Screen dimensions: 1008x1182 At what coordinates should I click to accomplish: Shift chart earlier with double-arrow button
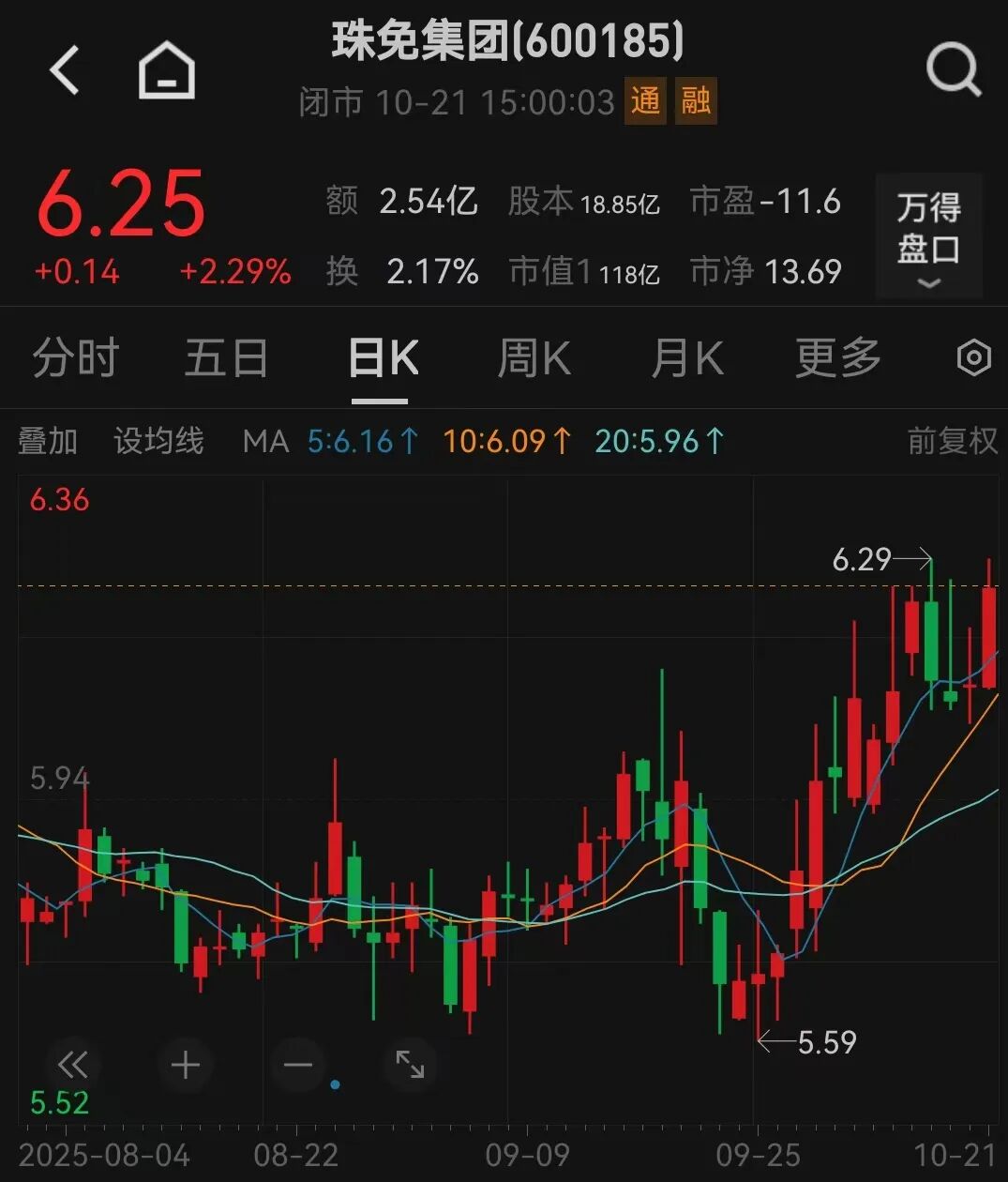[x=72, y=1065]
